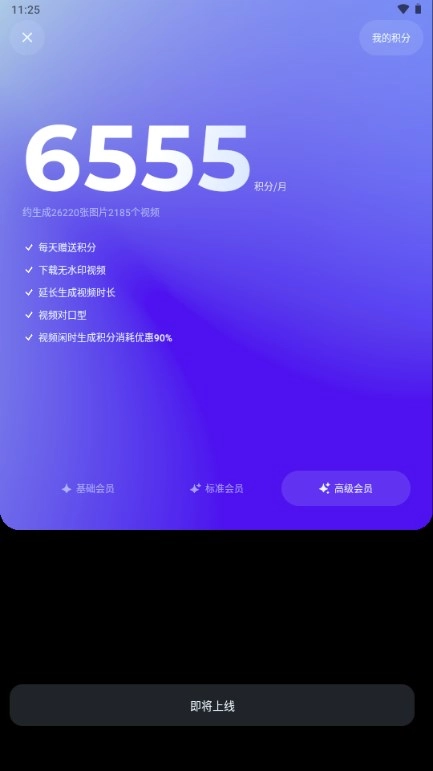Choose the 高级会员 tab
The image size is (433, 771).
click(x=346, y=488)
